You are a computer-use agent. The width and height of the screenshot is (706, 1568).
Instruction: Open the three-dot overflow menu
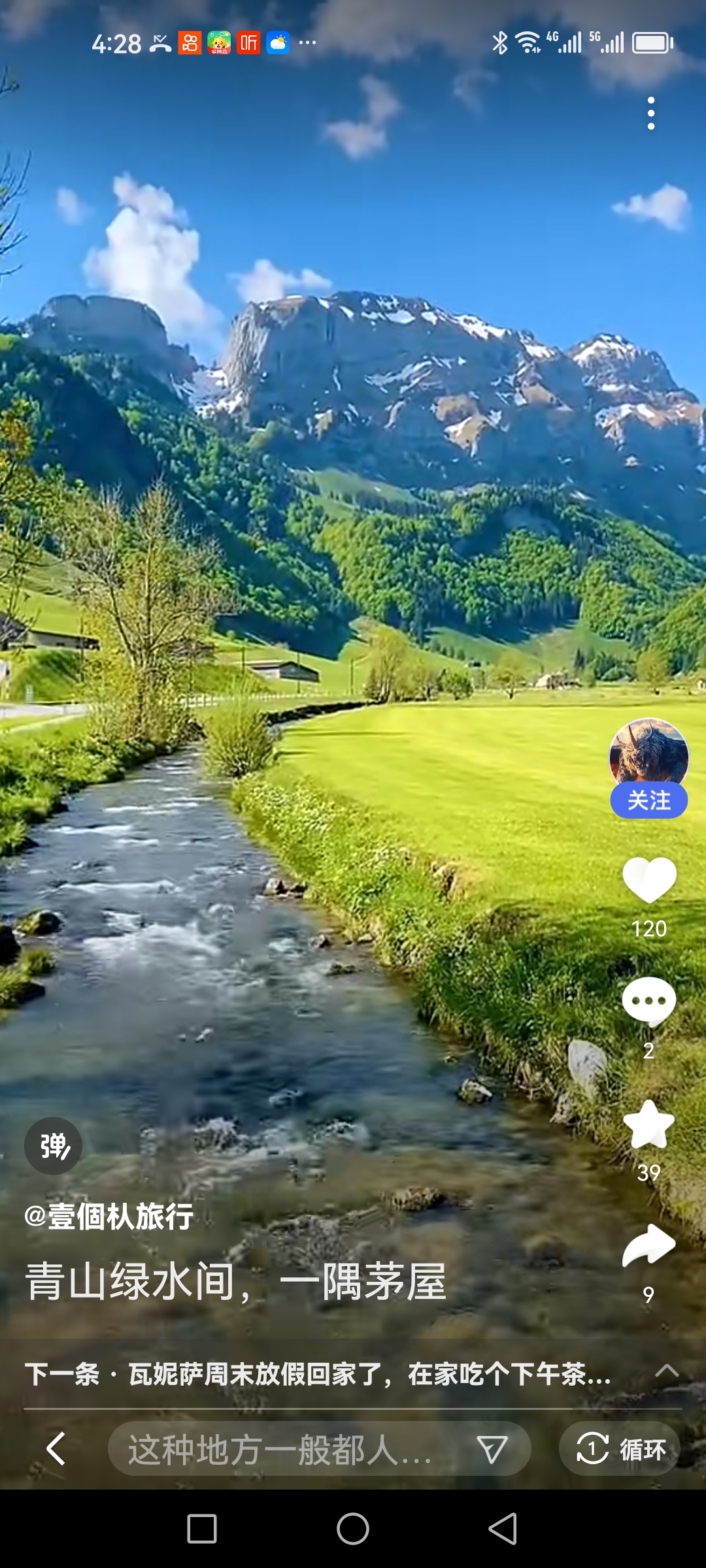click(651, 114)
